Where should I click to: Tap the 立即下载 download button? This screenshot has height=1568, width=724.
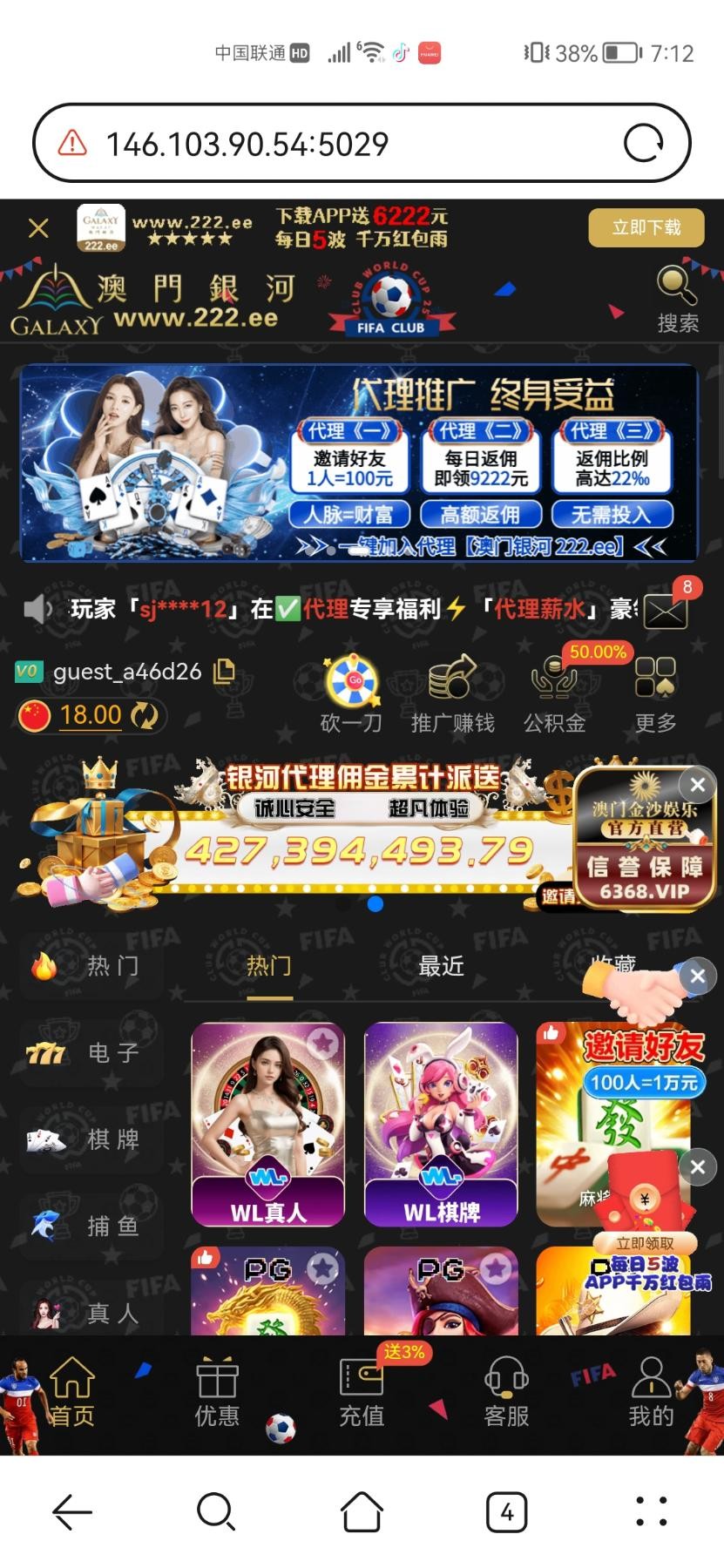click(x=646, y=227)
